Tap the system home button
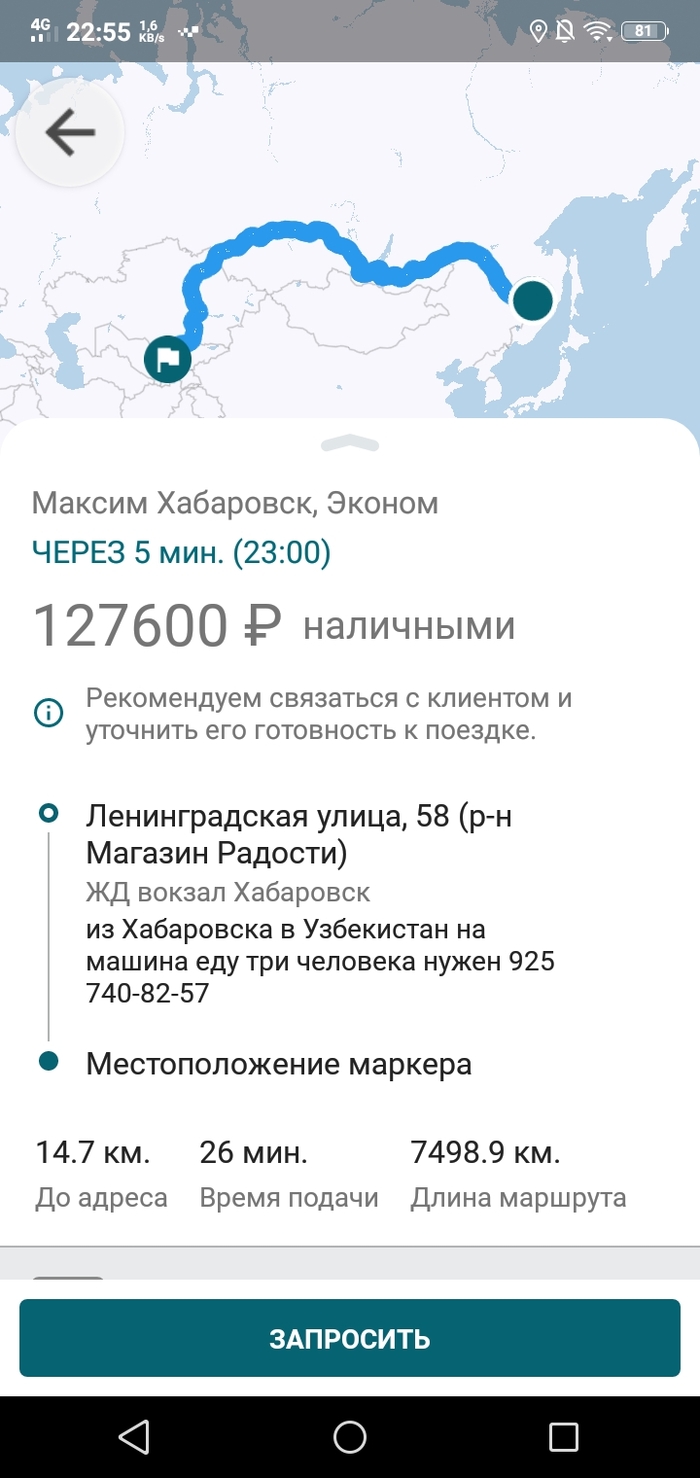 [x=350, y=1437]
